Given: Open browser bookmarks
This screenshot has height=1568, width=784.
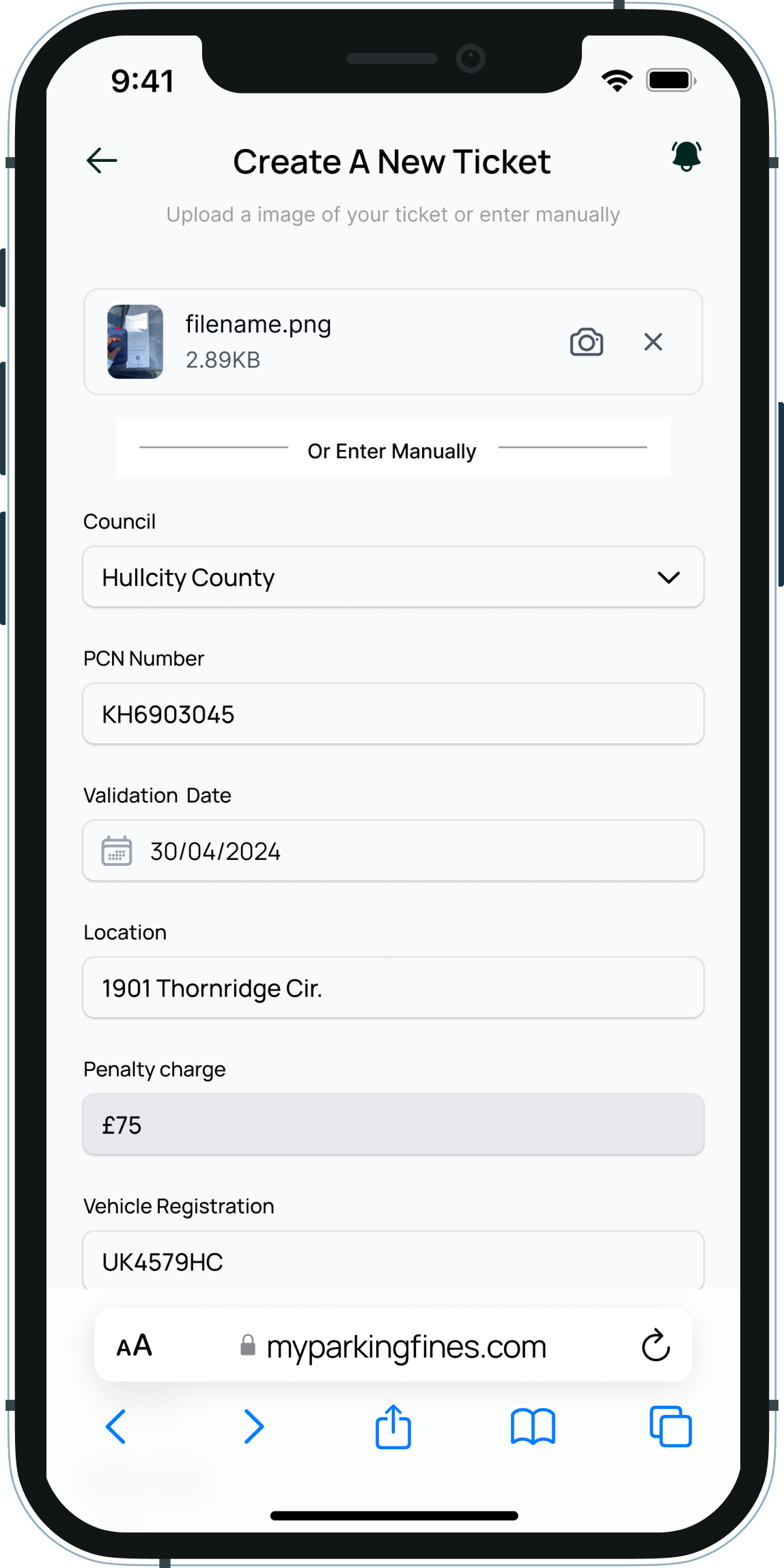Looking at the screenshot, I should coord(533,1427).
